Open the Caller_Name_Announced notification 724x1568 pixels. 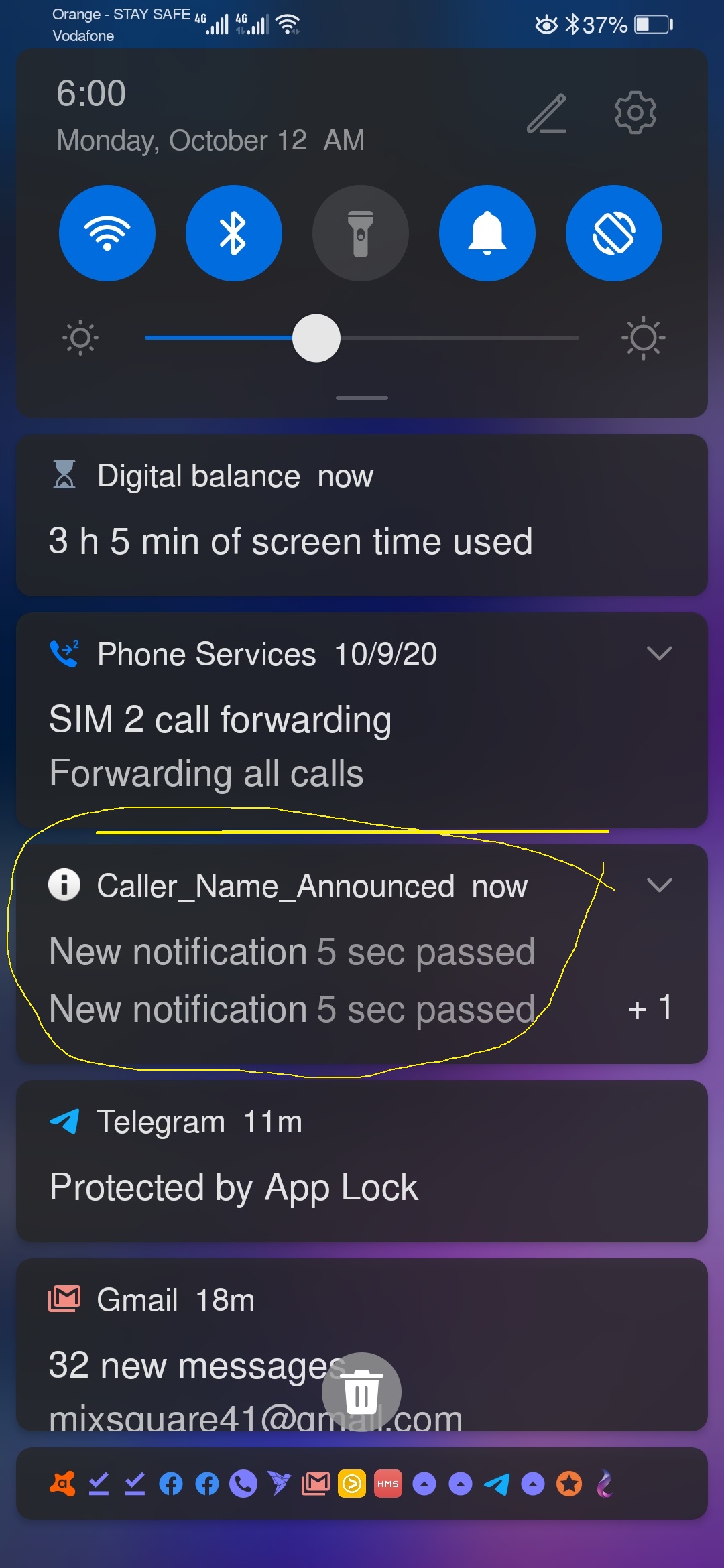pyautogui.click(x=362, y=954)
